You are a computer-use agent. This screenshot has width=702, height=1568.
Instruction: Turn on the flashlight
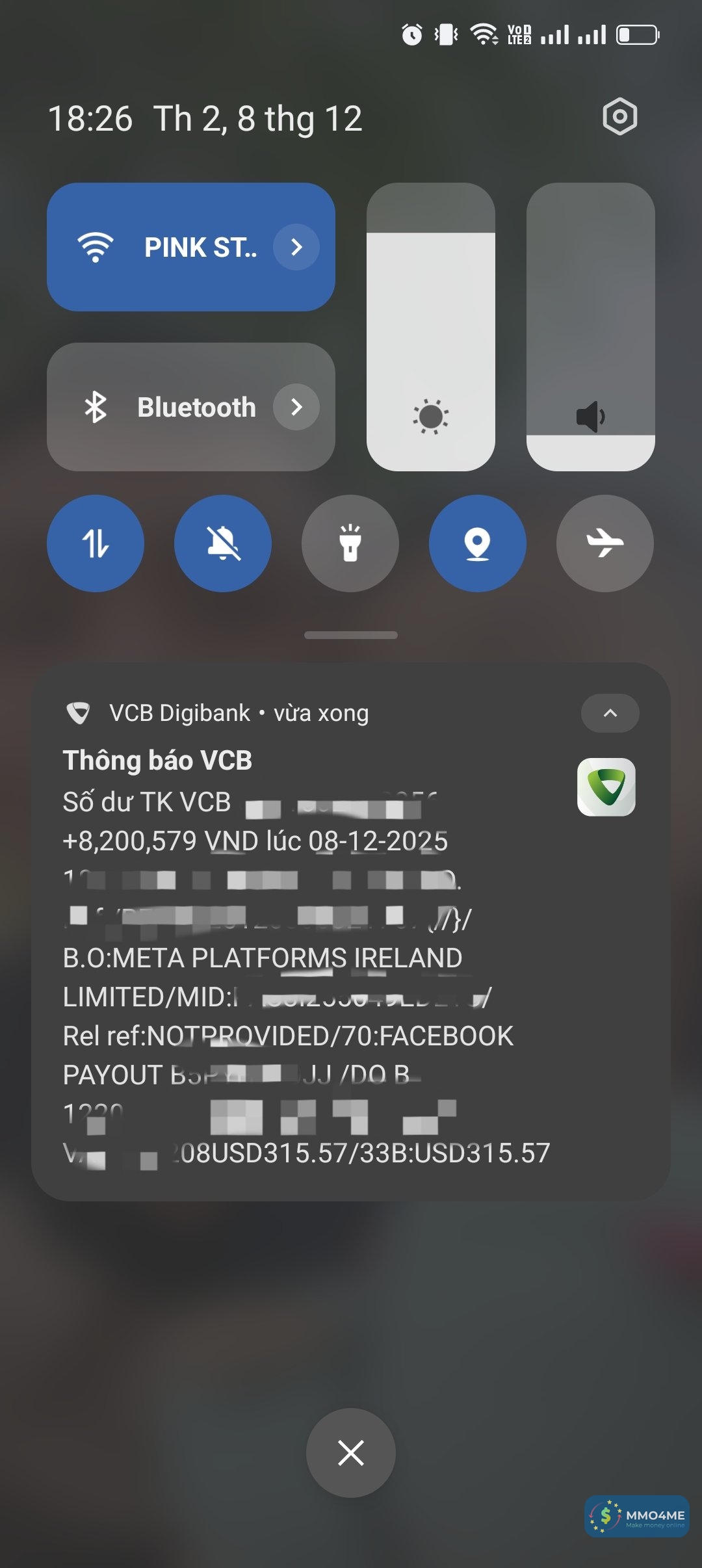pyautogui.click(x=350, y=543)
